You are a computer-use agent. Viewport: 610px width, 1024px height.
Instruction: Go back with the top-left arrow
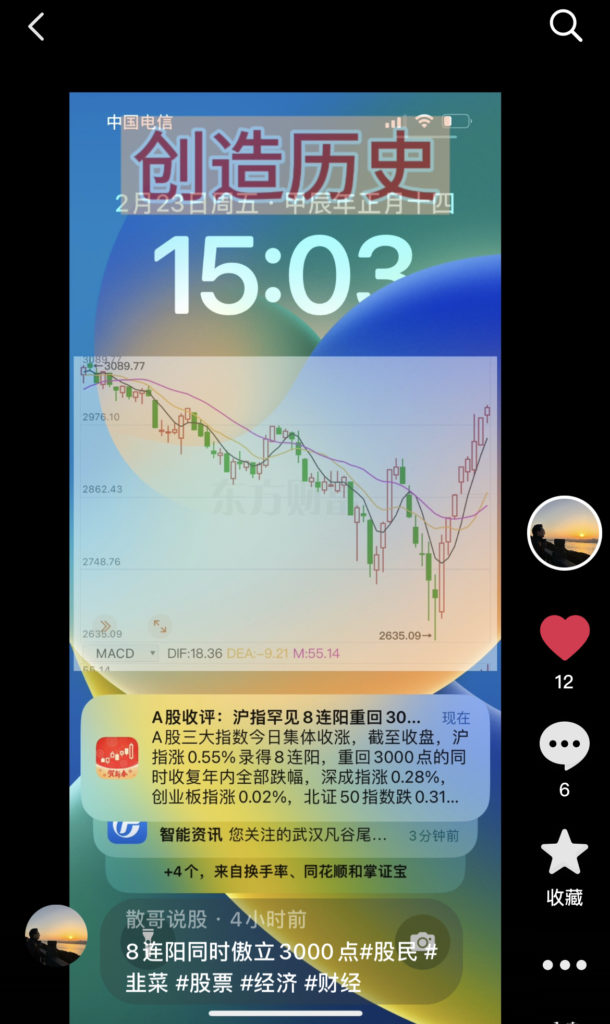[x=36, y=27]
